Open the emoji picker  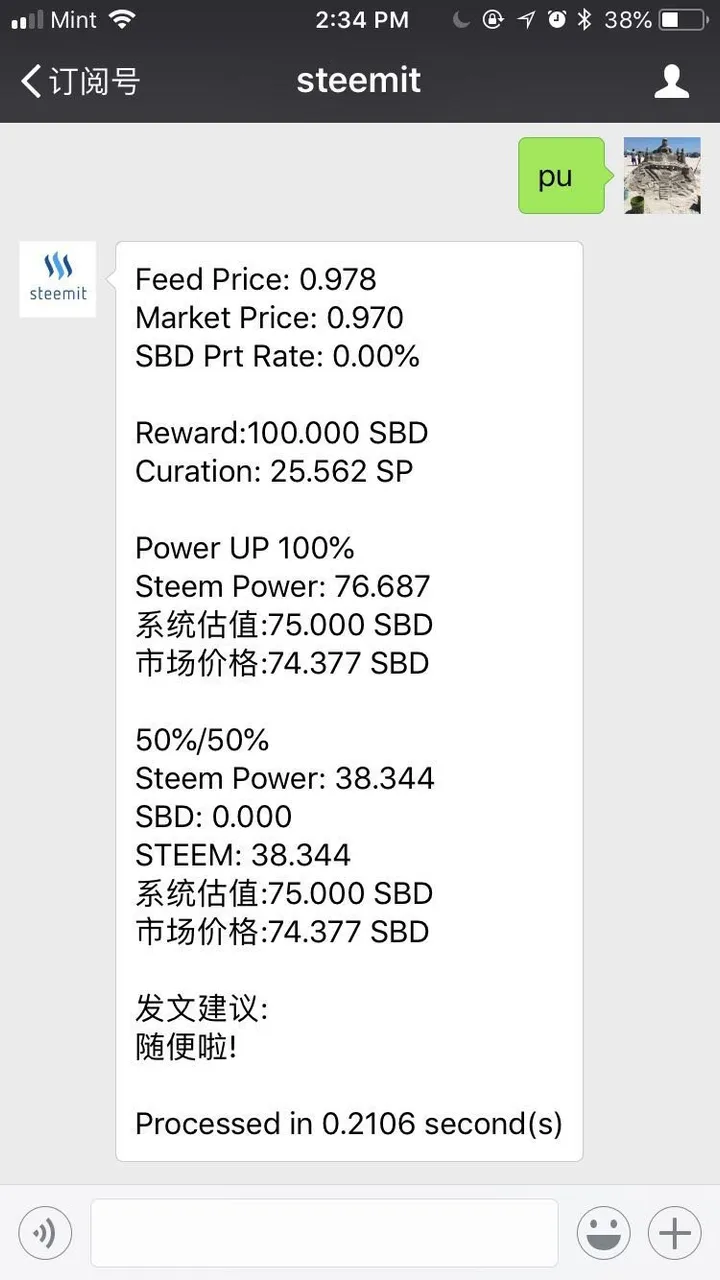(603, 1233)
